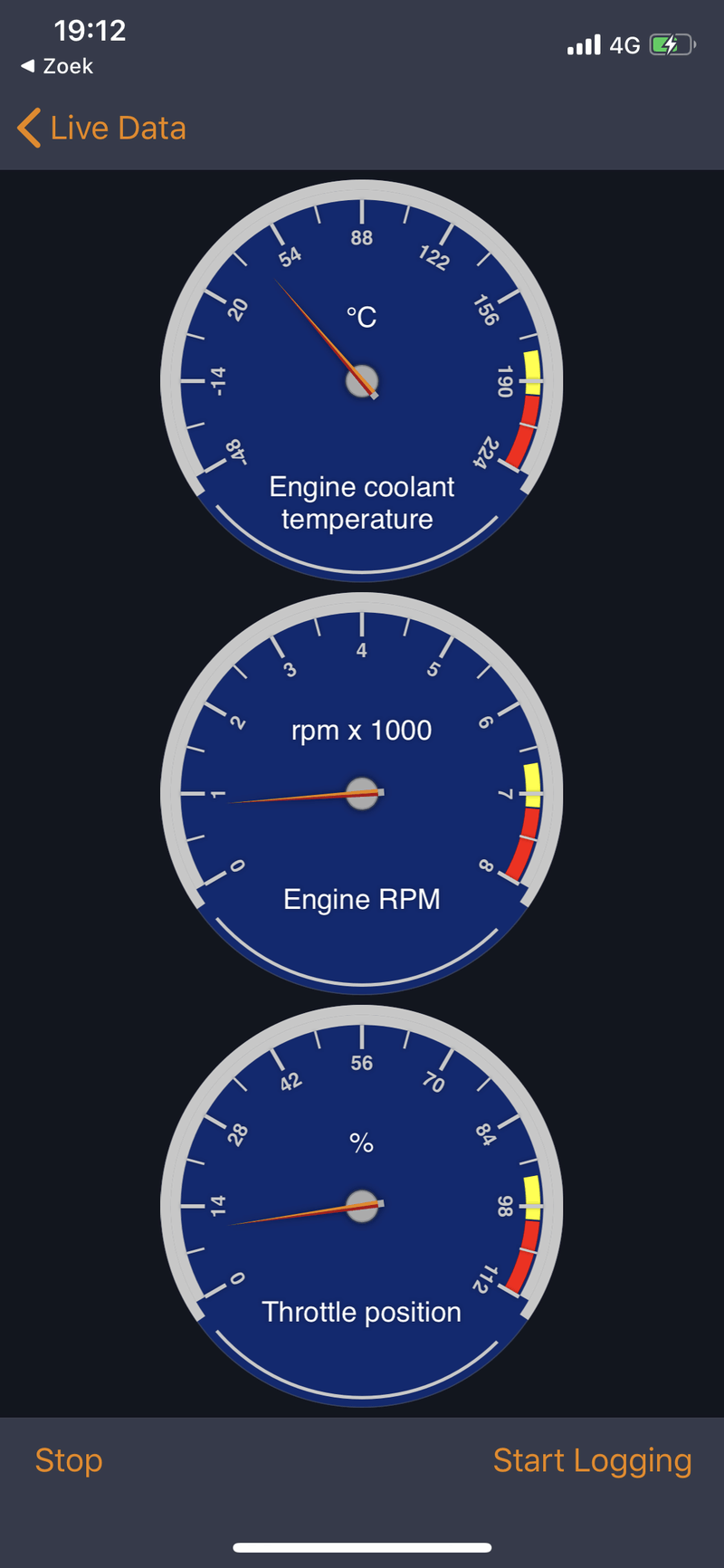Tap the center hub of the RPM gauge

[x=362, y=793]
